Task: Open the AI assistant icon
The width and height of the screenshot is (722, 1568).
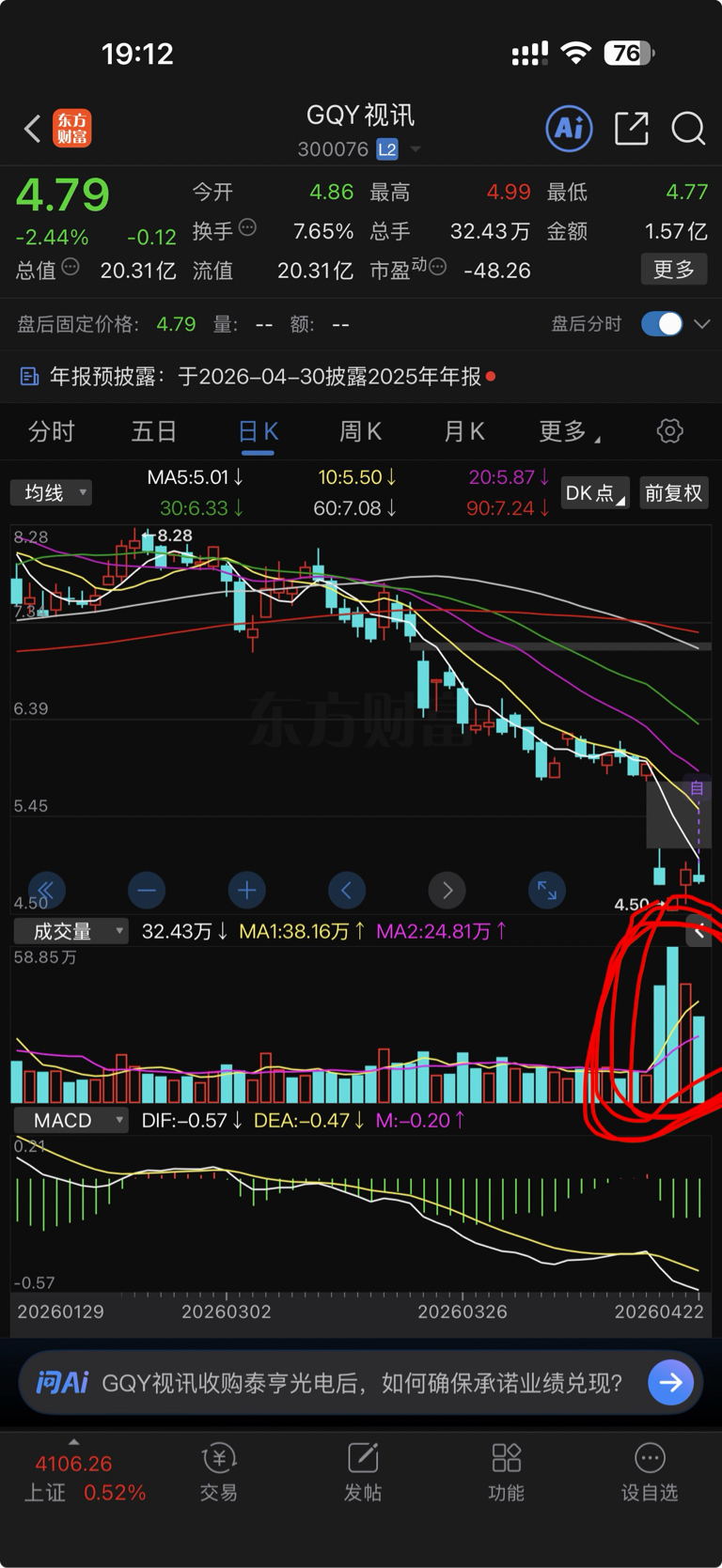Action: pos(569,128)
